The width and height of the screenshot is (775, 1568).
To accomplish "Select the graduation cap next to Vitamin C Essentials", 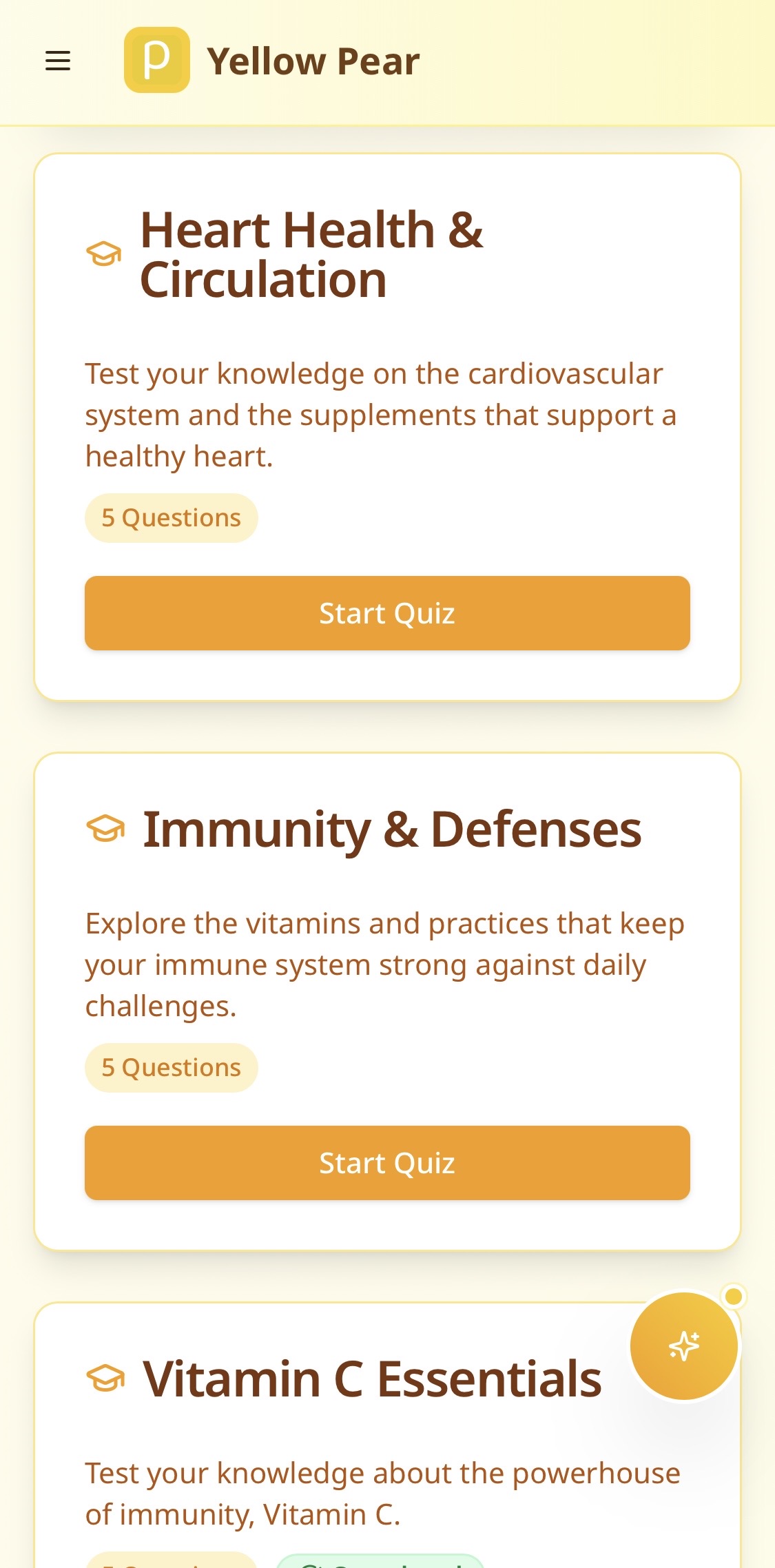I will [107, 1378].
